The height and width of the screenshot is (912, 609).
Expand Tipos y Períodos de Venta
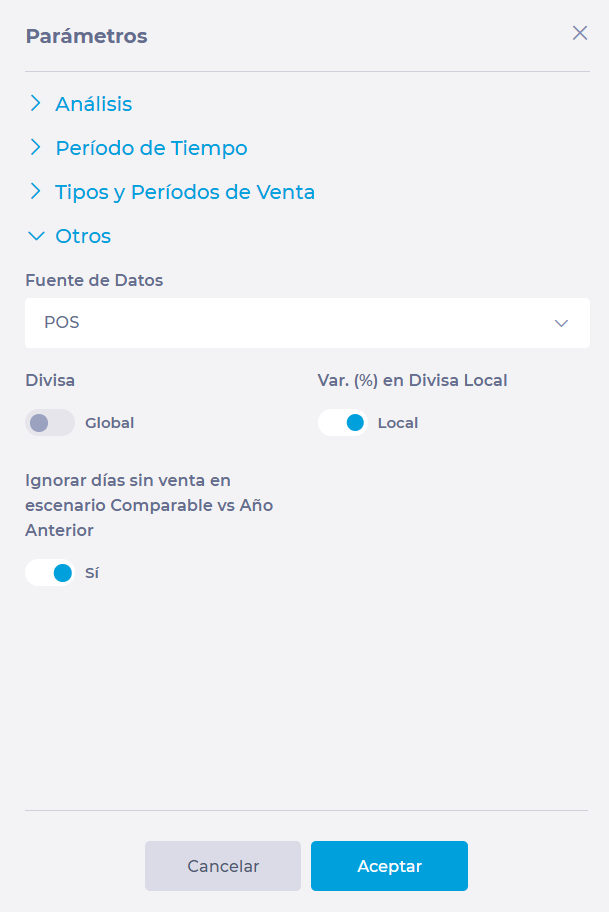click(x=184, y=192)
